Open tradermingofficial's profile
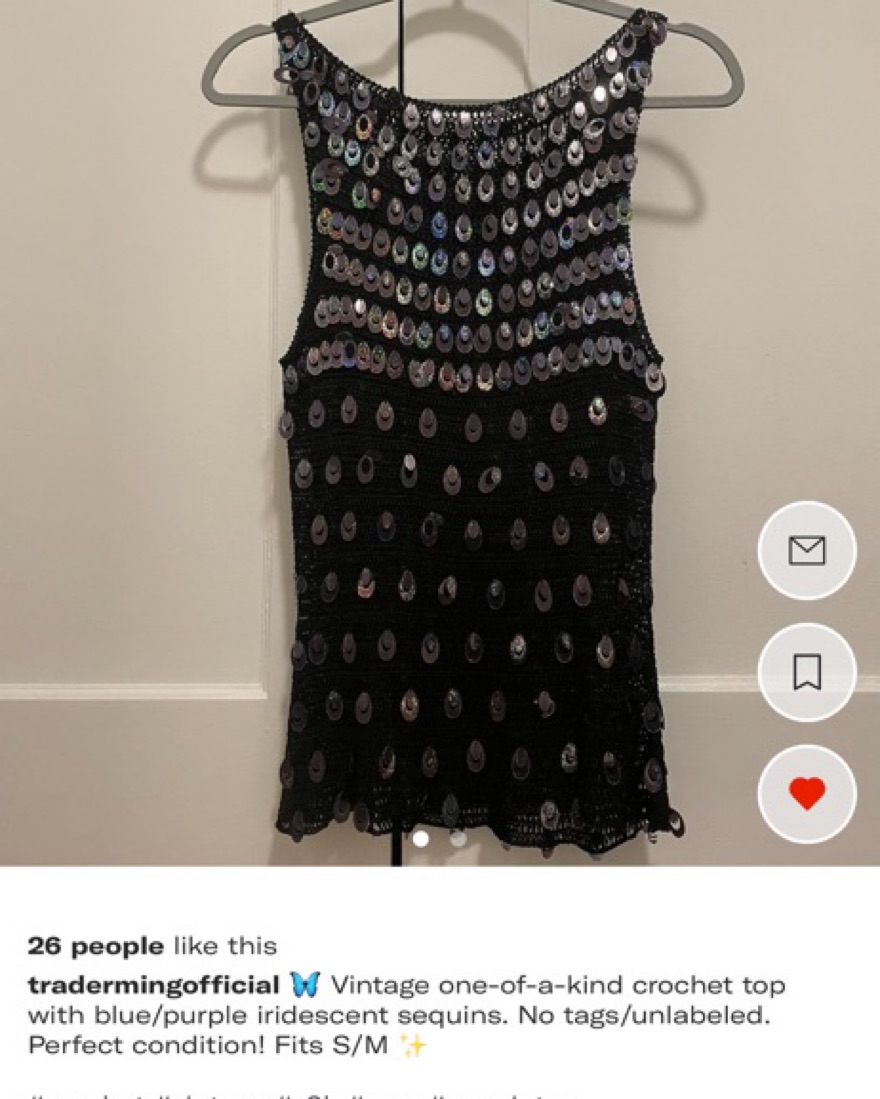880x1099 pixels. (x=153, y=985)
